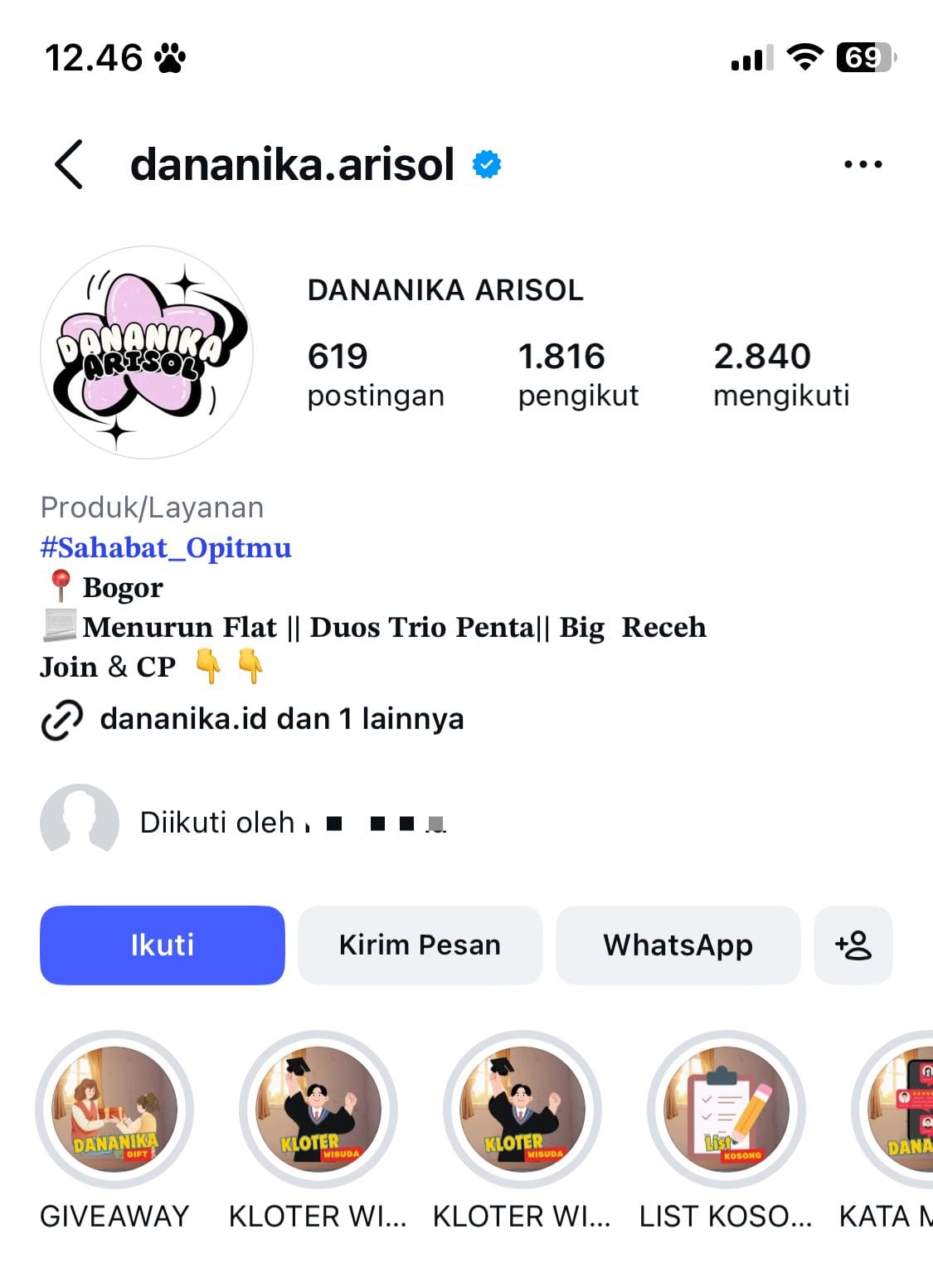Viewport: 933px width, 1288px height.
Task: Open the #Sahabat_Opitmu hashtag
Action: (x=166, y=547)
